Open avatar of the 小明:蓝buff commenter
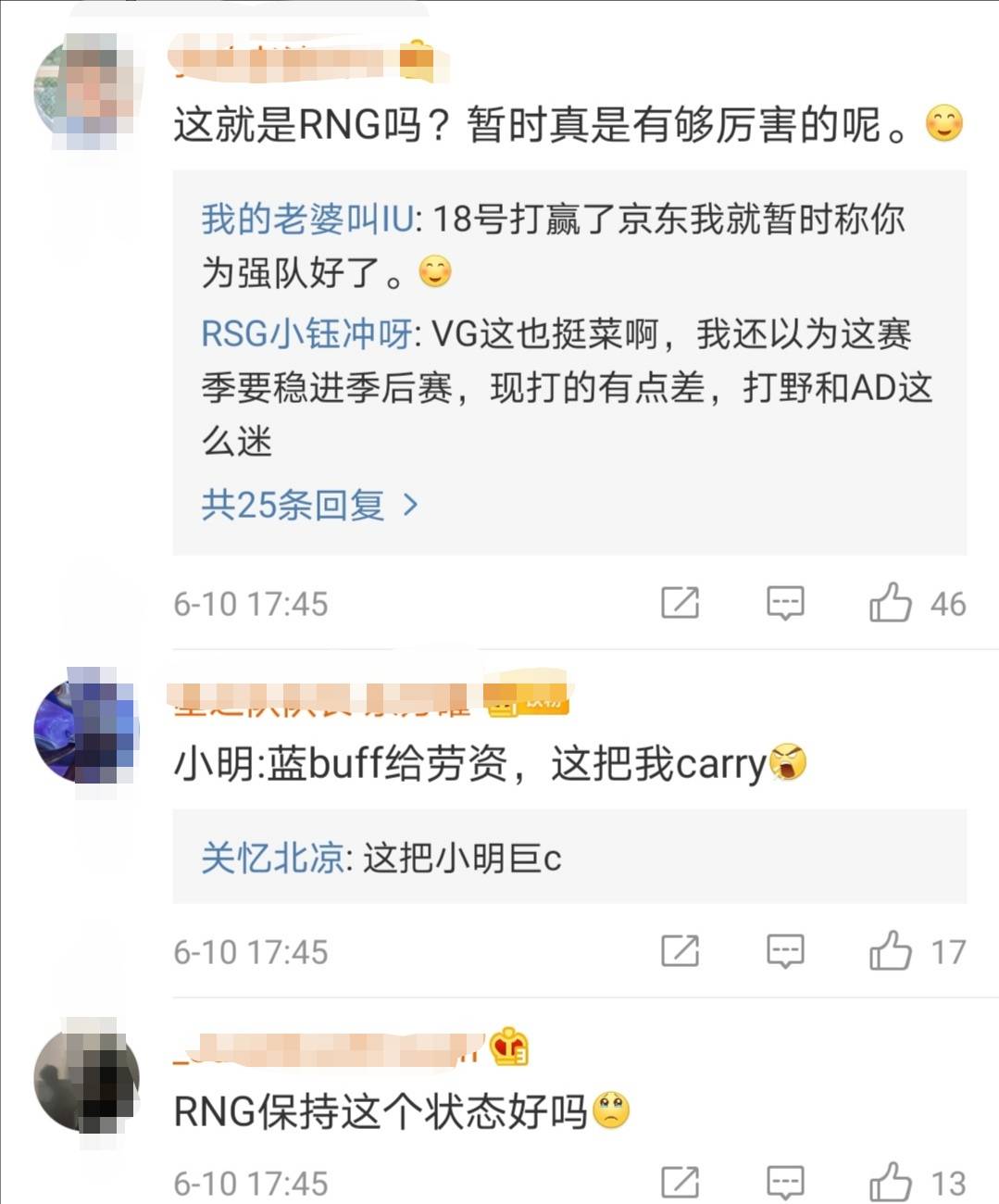The image size is (999, 1204). tap(86, 727)
